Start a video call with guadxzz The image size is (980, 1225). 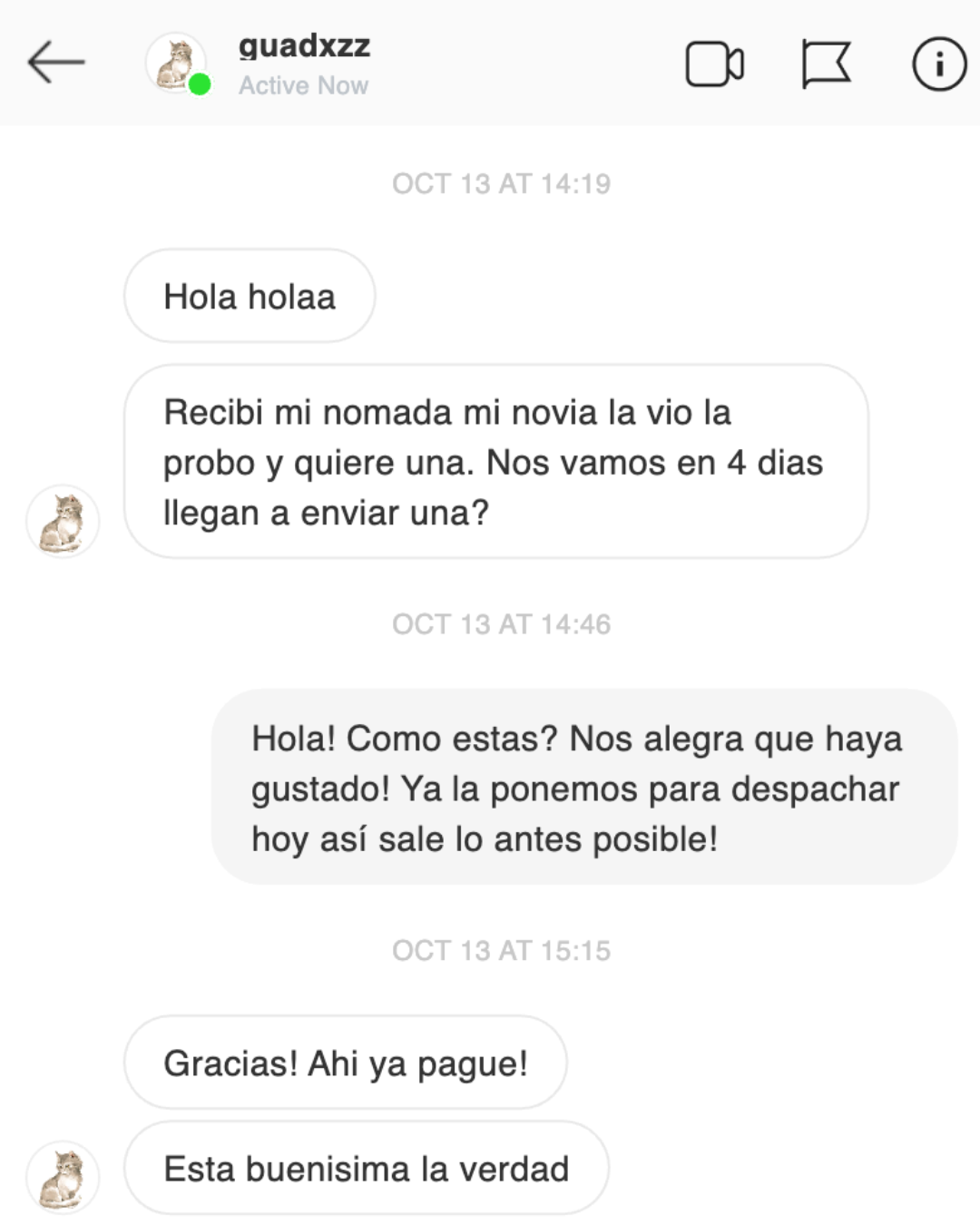click(x=714, y=64)
